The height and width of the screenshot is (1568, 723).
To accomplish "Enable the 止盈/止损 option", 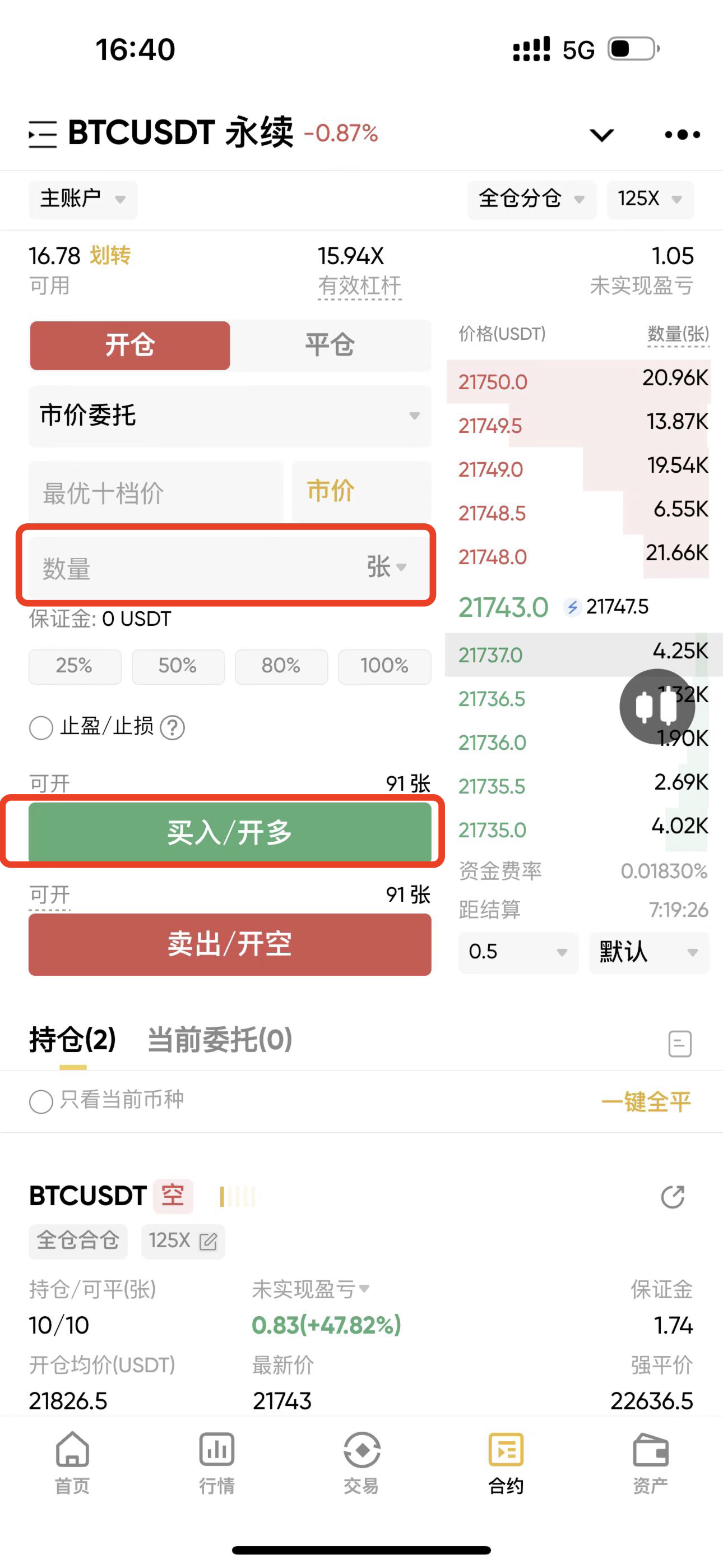I will [x=41, y=727].
